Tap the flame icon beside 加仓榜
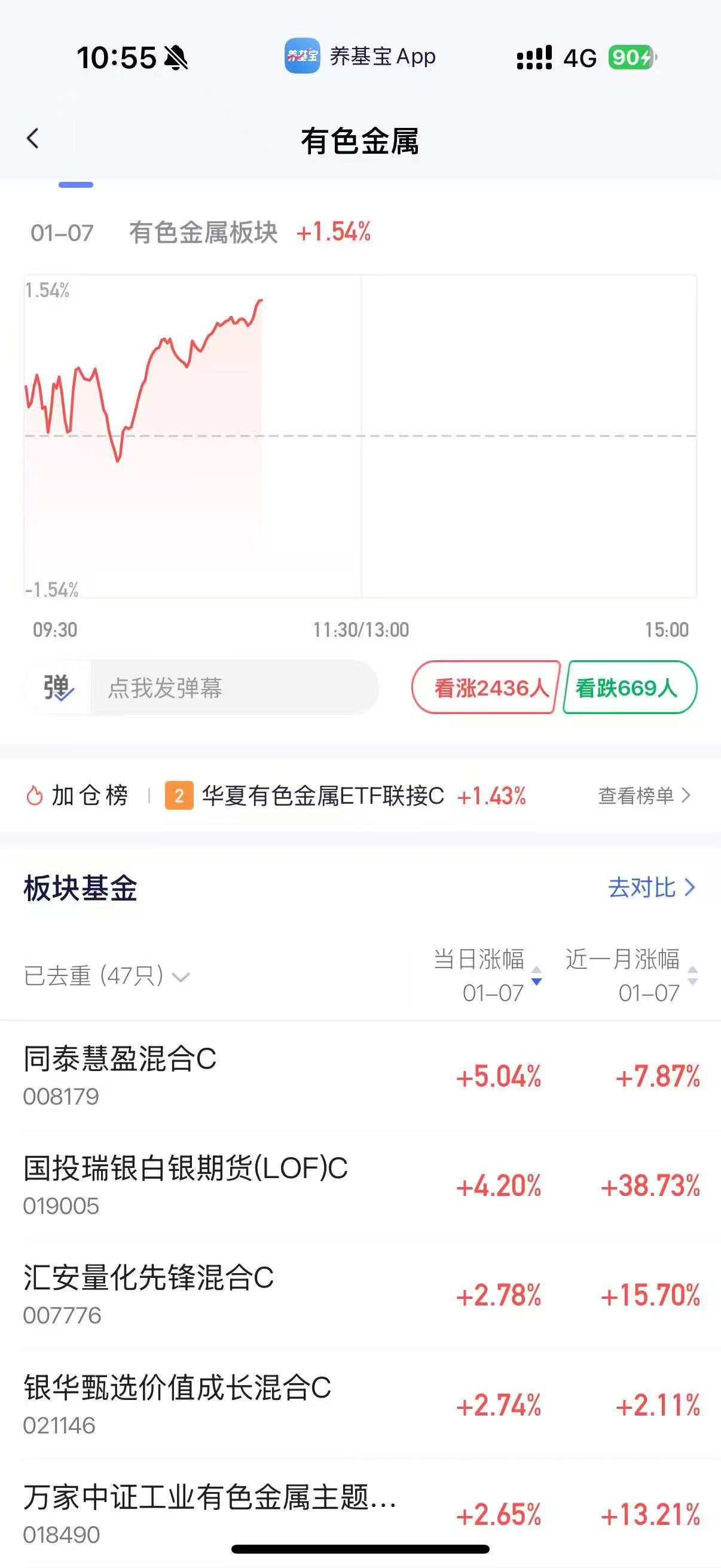 34,795
